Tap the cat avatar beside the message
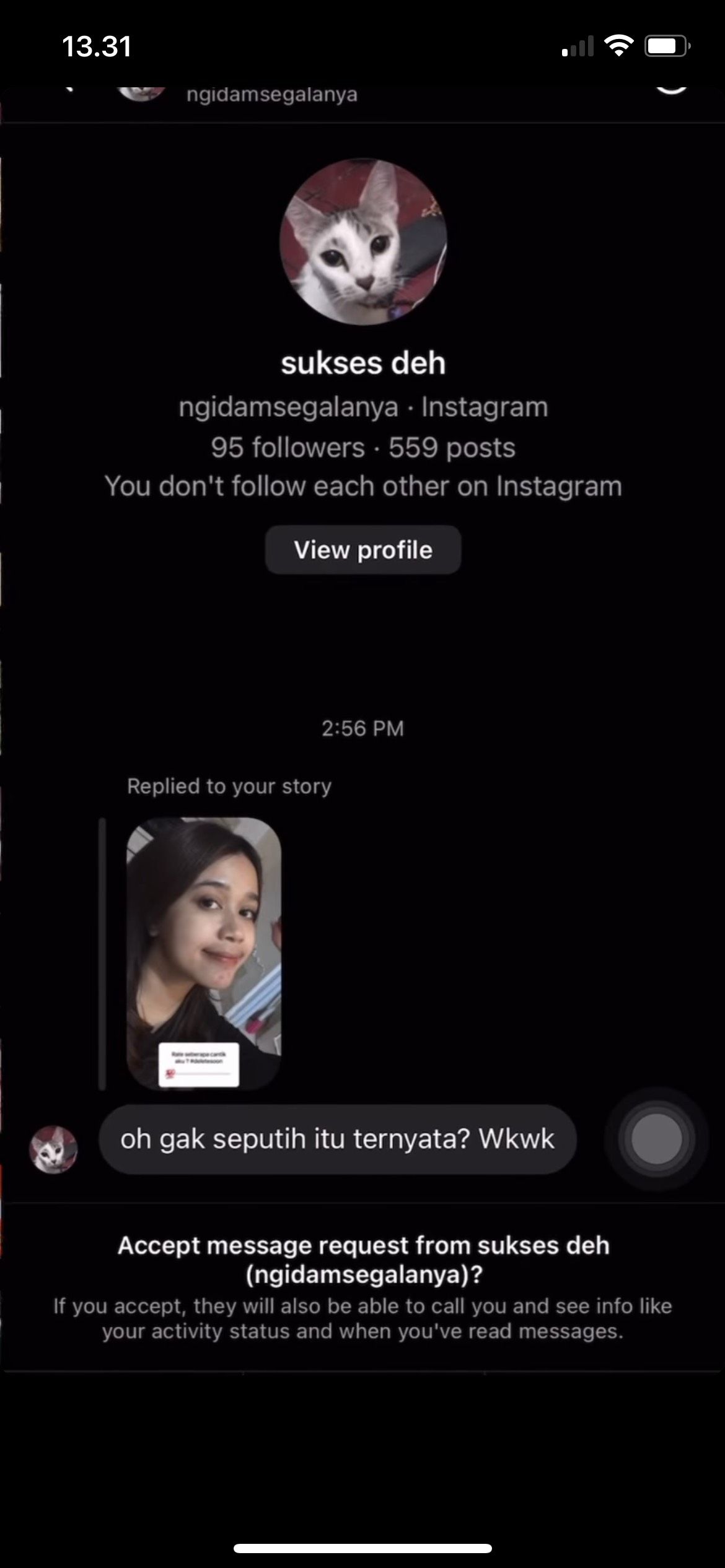725x1568 pixels. tap(53, 1149)
